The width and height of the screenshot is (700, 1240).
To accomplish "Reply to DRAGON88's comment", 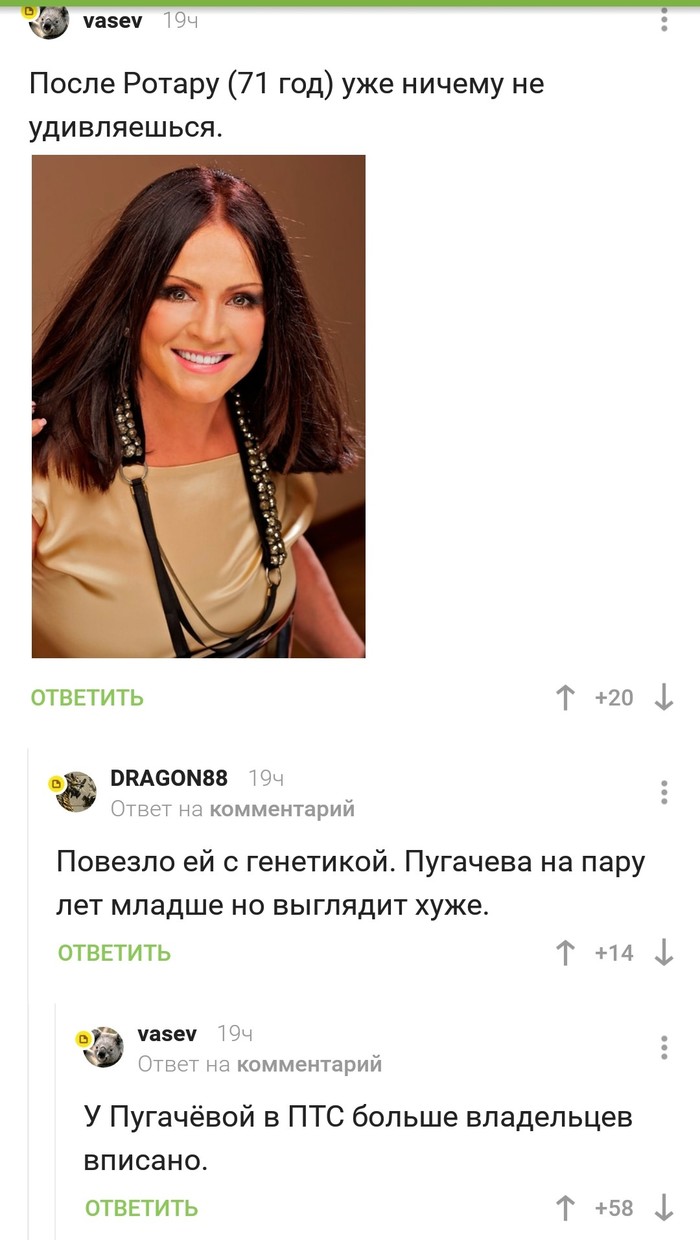I will point(114,953).
